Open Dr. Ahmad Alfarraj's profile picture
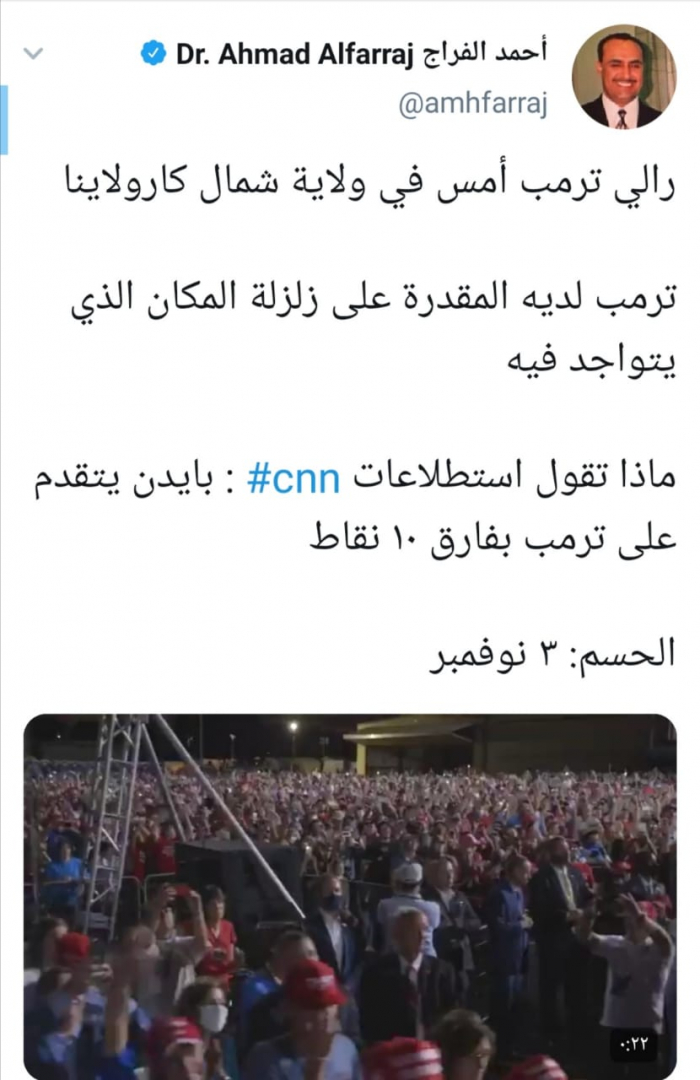Screen dimensions: 700x1080 tap(622, 76)
